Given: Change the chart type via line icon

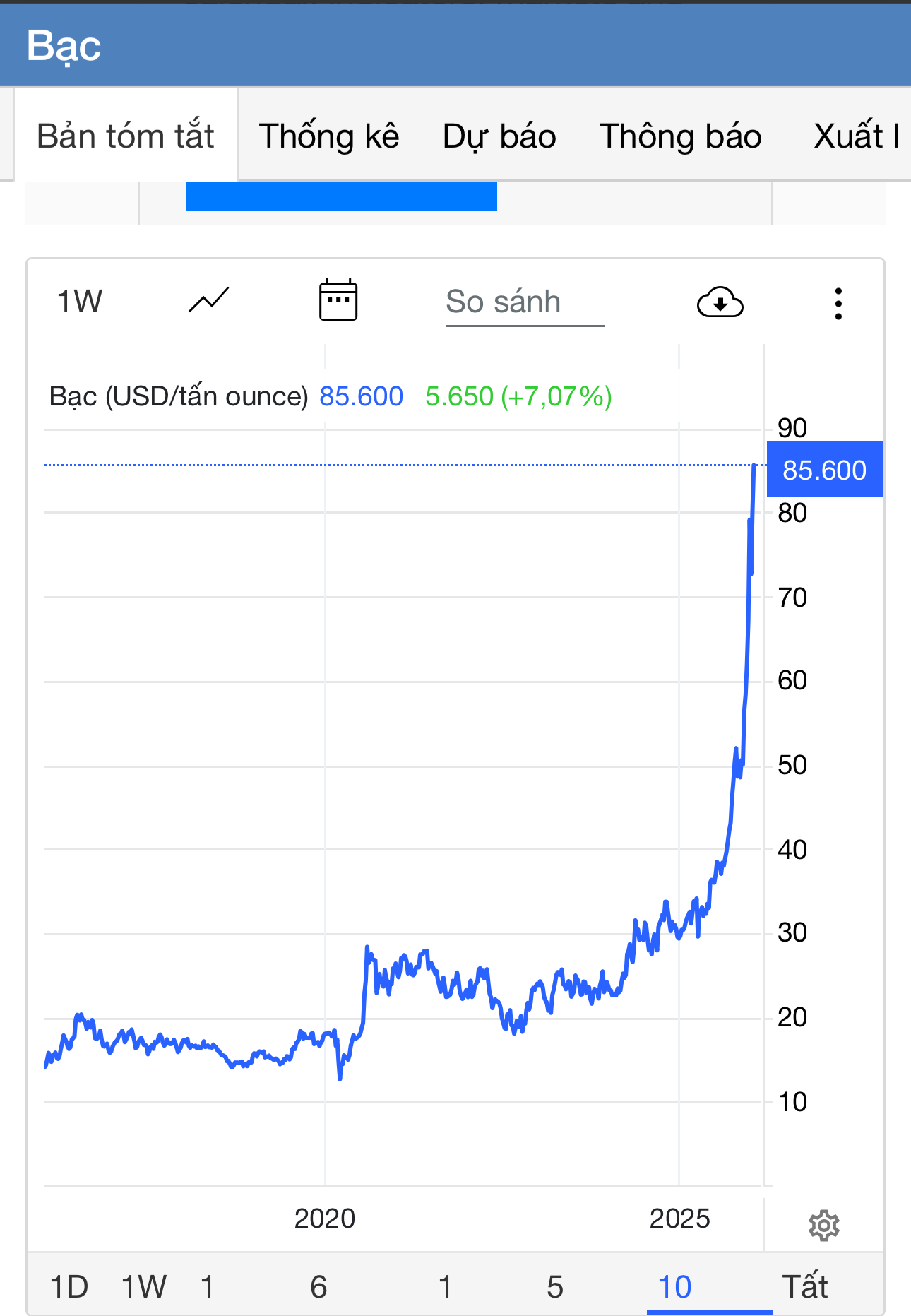Looking at the screenshot, I should pyautogui.click(x=209, y=300).
